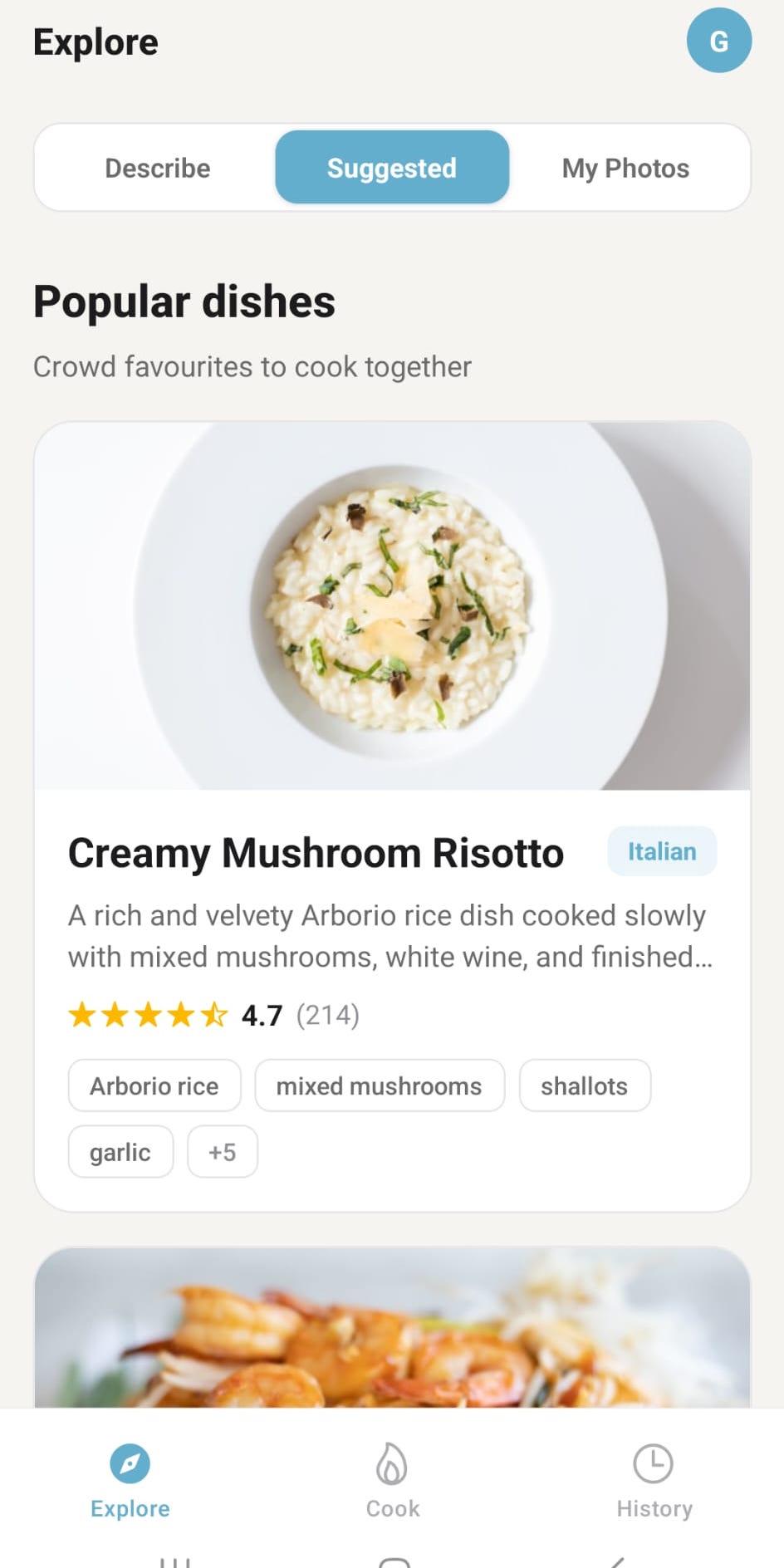Screen dimensions: 784x1568
Task: Open the shrimp dish card below
Action: point(391,1329)
